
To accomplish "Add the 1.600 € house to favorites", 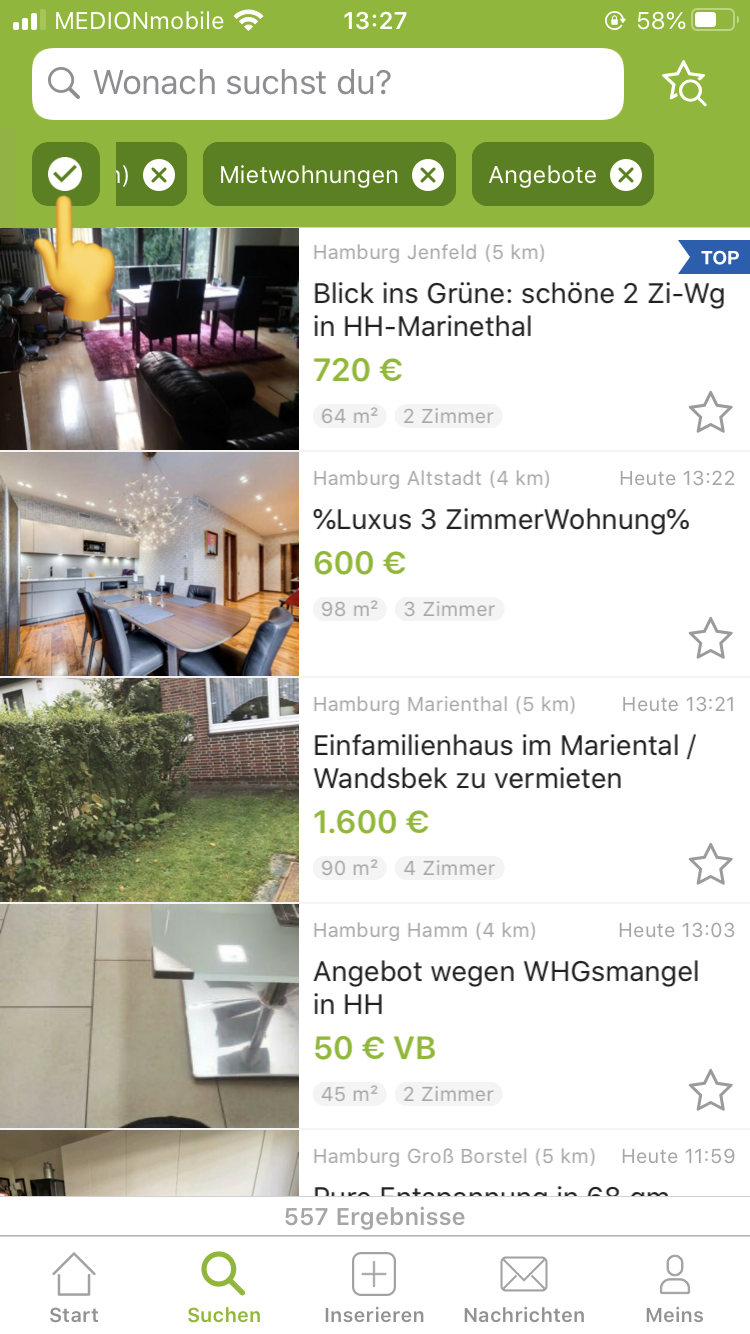I will tap(710, 864).
